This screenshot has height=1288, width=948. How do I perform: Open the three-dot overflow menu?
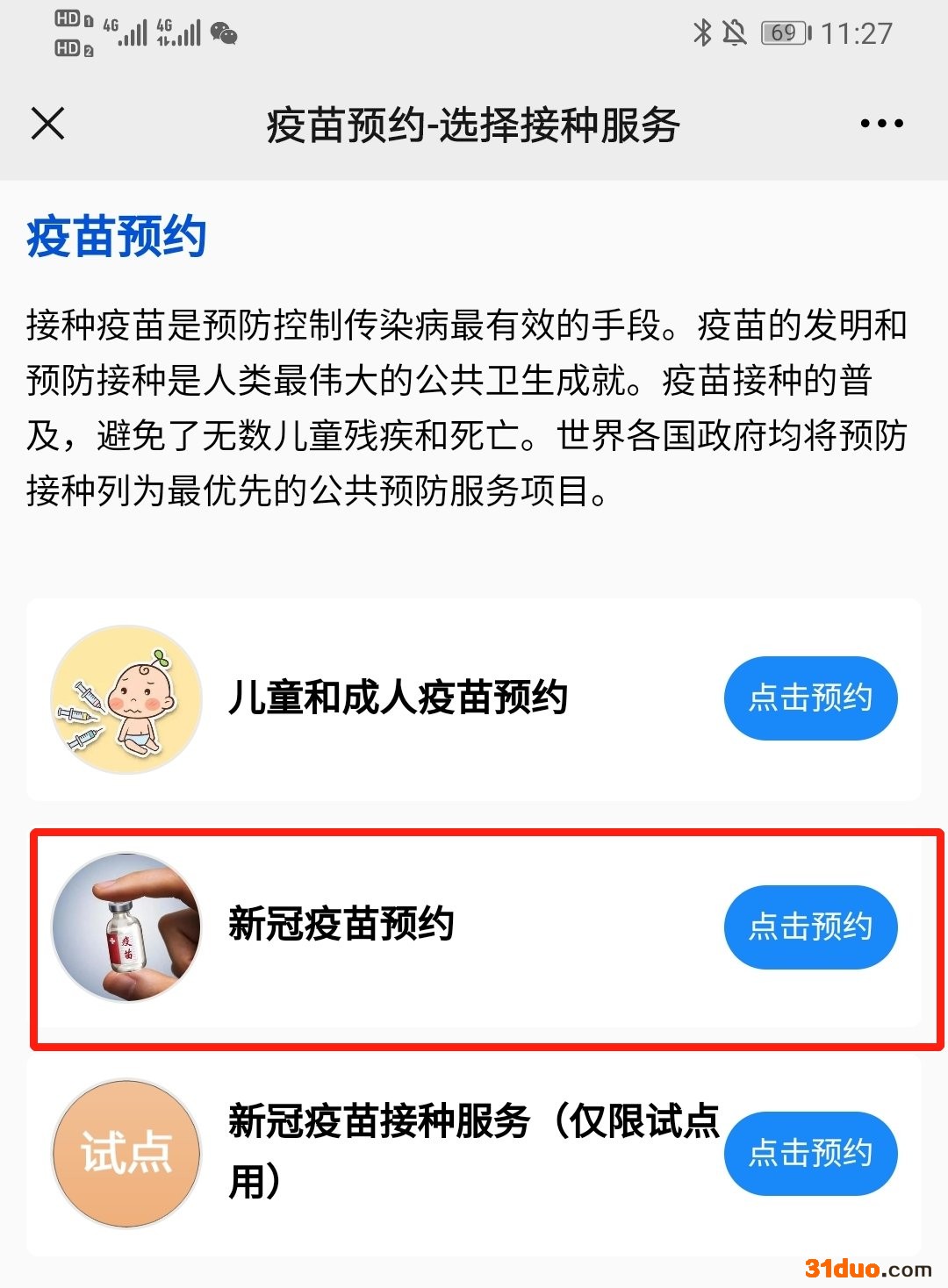coord(881,124)
